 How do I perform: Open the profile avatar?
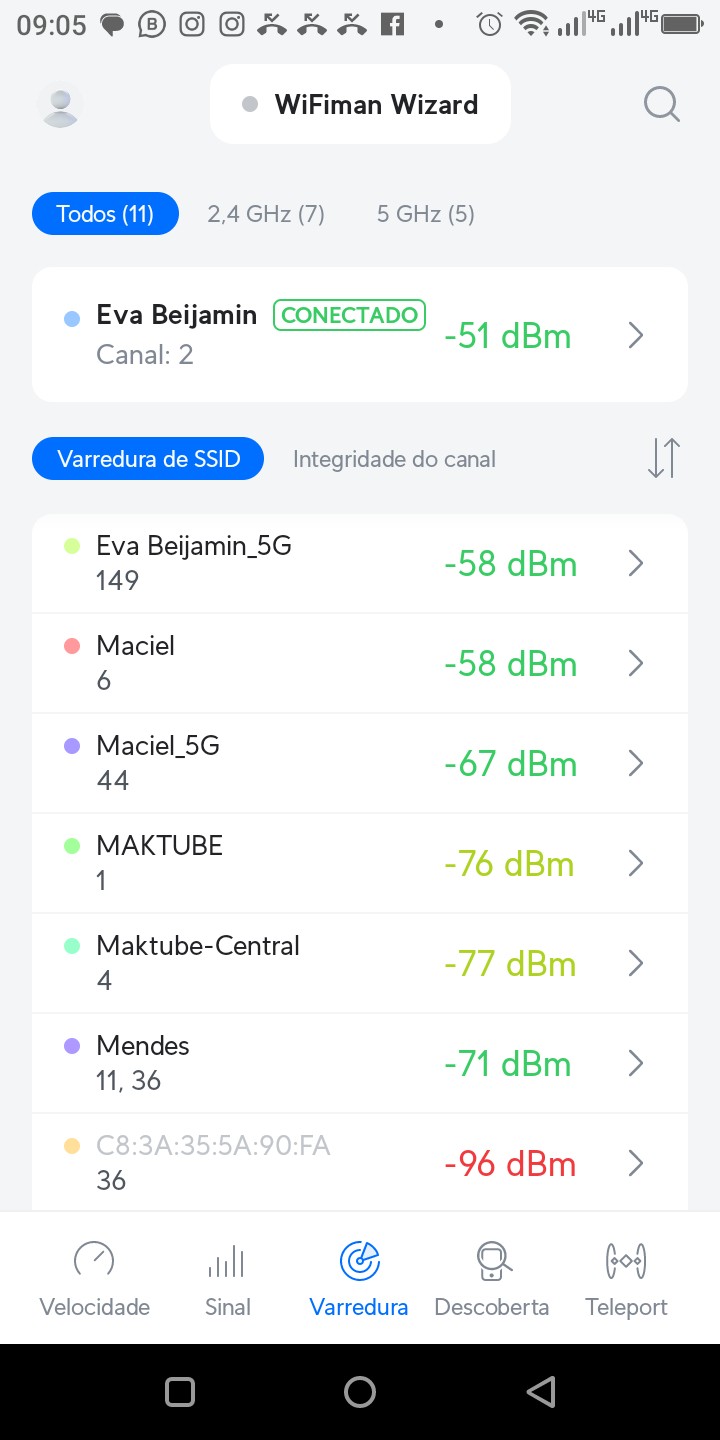[x=60, y=105]
